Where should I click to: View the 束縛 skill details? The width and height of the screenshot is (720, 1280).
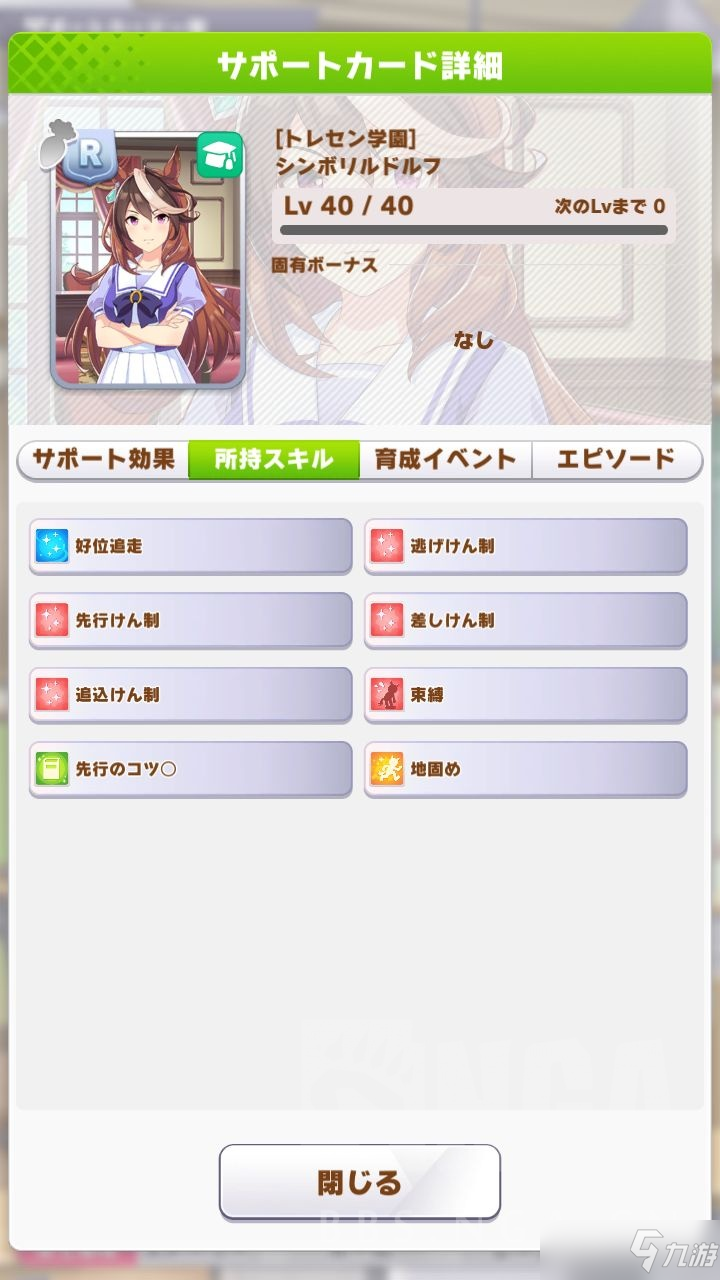coord(526,694)
